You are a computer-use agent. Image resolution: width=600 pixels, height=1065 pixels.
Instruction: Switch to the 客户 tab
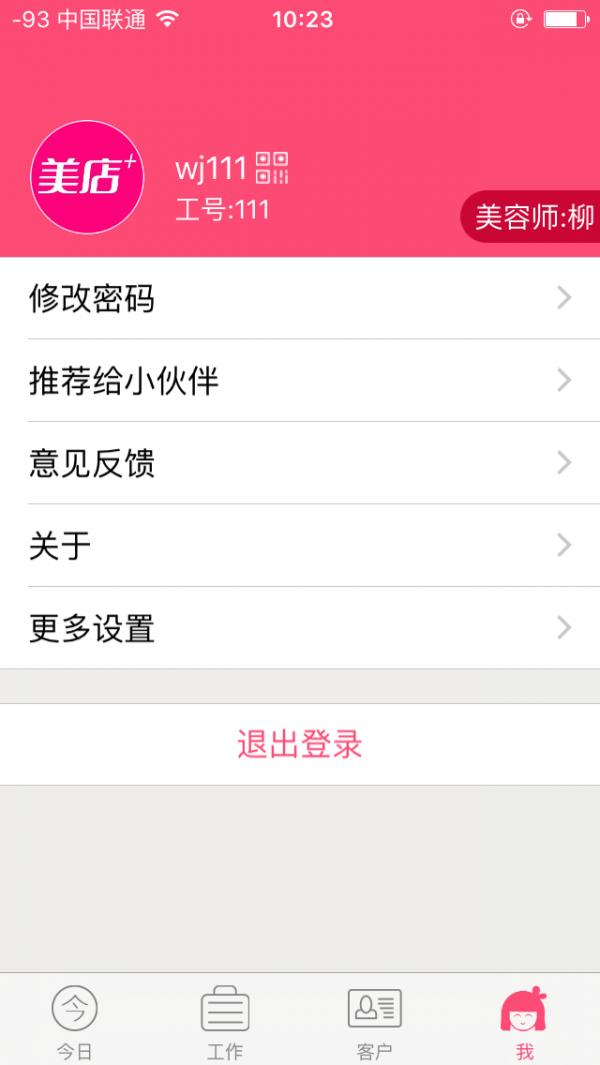(x=375, y=1020)
